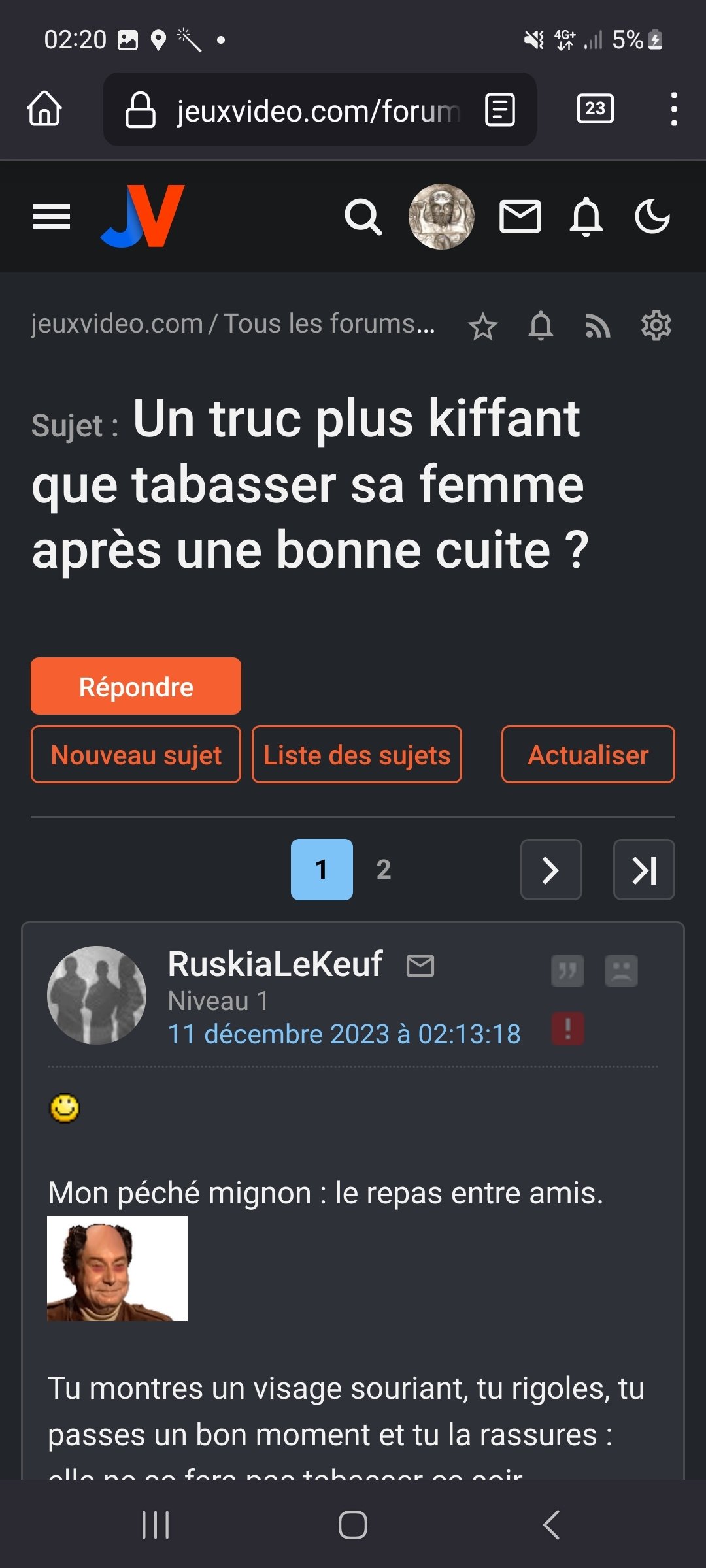
Task: Open the header notifications bell
Action: [586, 216]
